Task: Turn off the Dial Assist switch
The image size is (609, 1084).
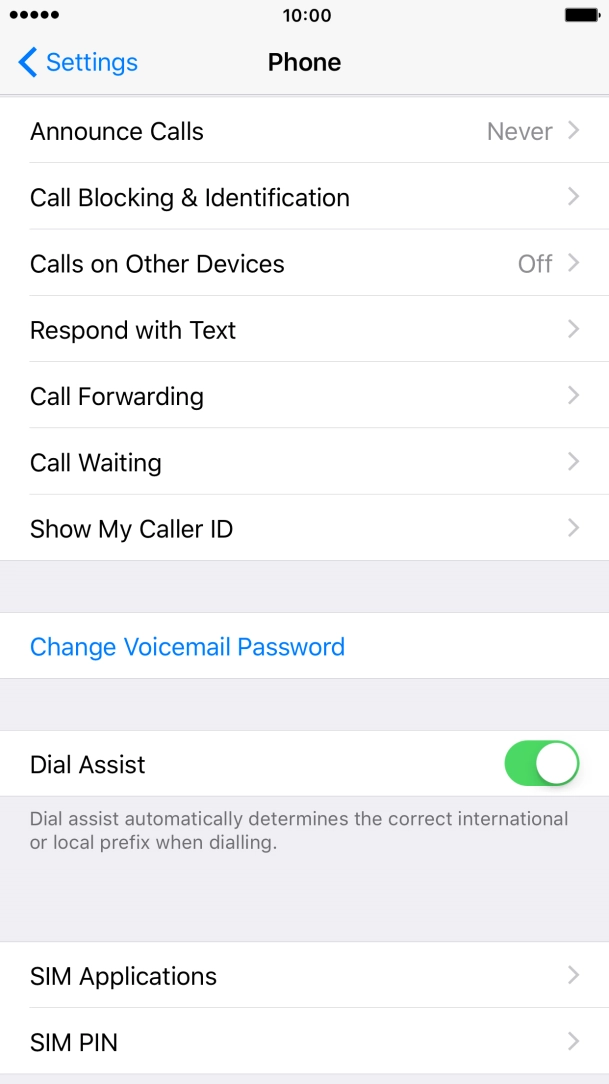Action: [x=541, y=763]
